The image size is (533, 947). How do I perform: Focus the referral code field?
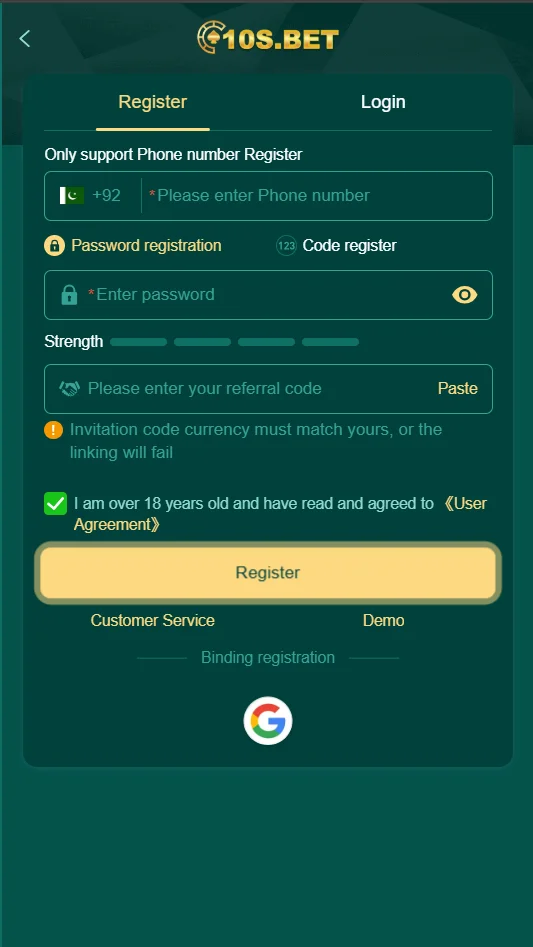coord(241,388)
